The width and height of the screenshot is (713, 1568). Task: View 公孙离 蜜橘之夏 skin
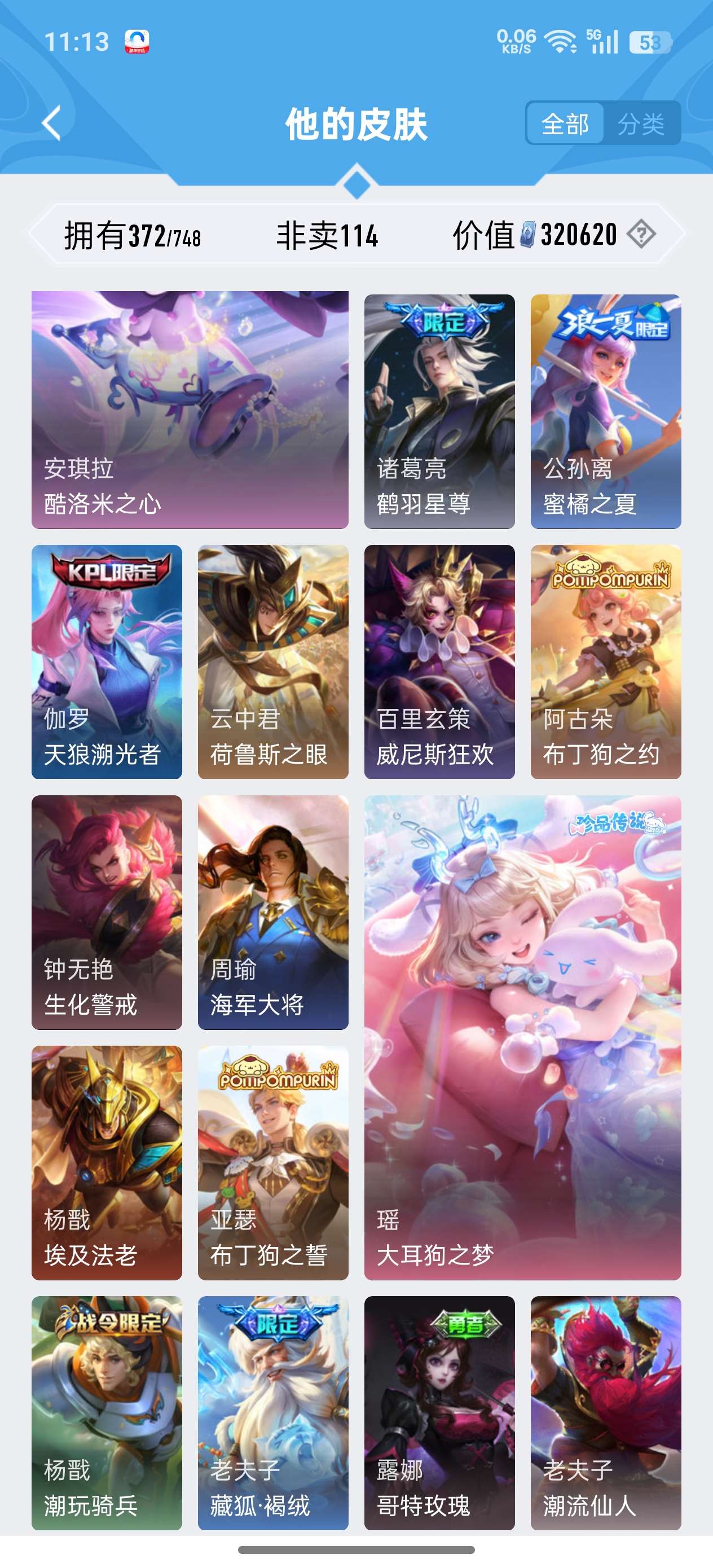(605, 411)
